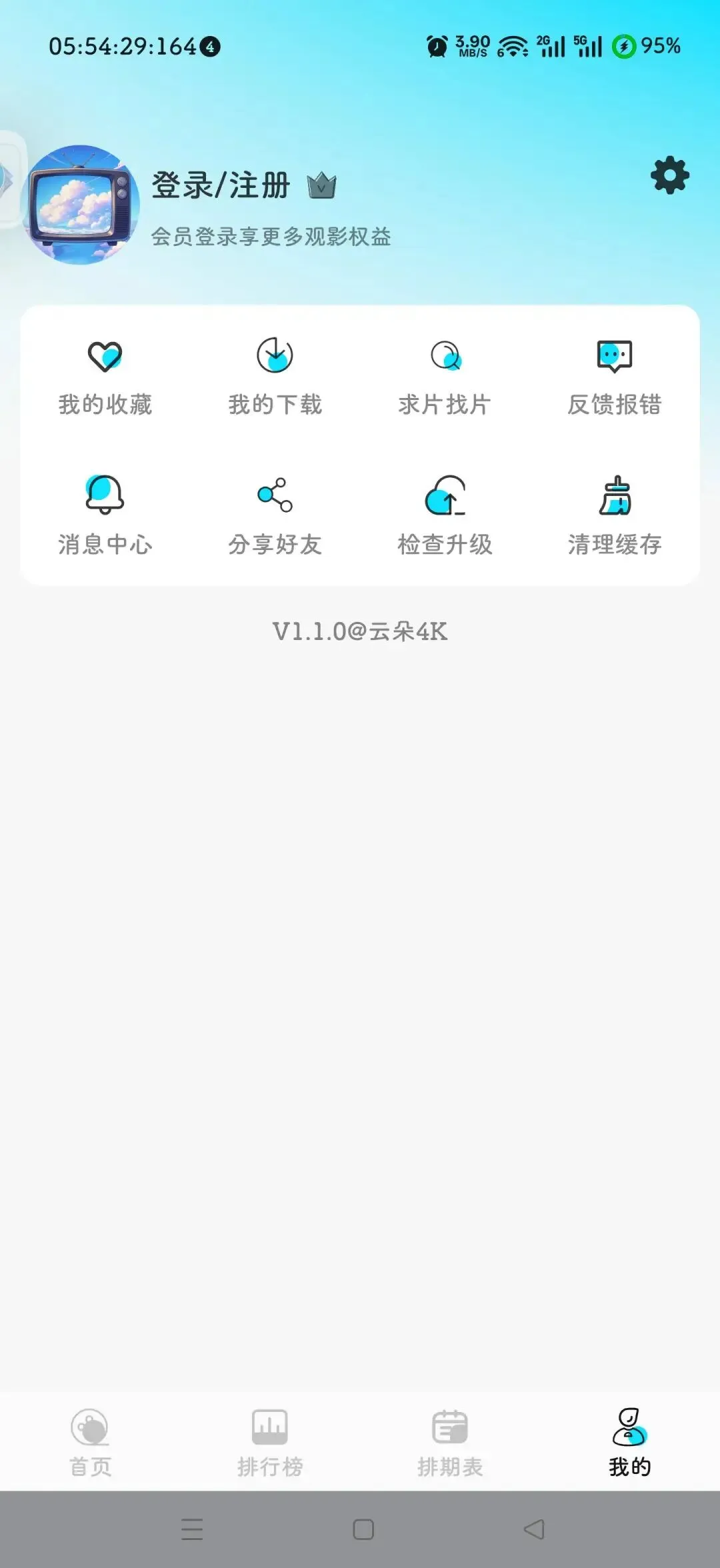Viewport: 720px width, 1568px height.
Task: Open the settings gear icon
Action: coord(669,175)
